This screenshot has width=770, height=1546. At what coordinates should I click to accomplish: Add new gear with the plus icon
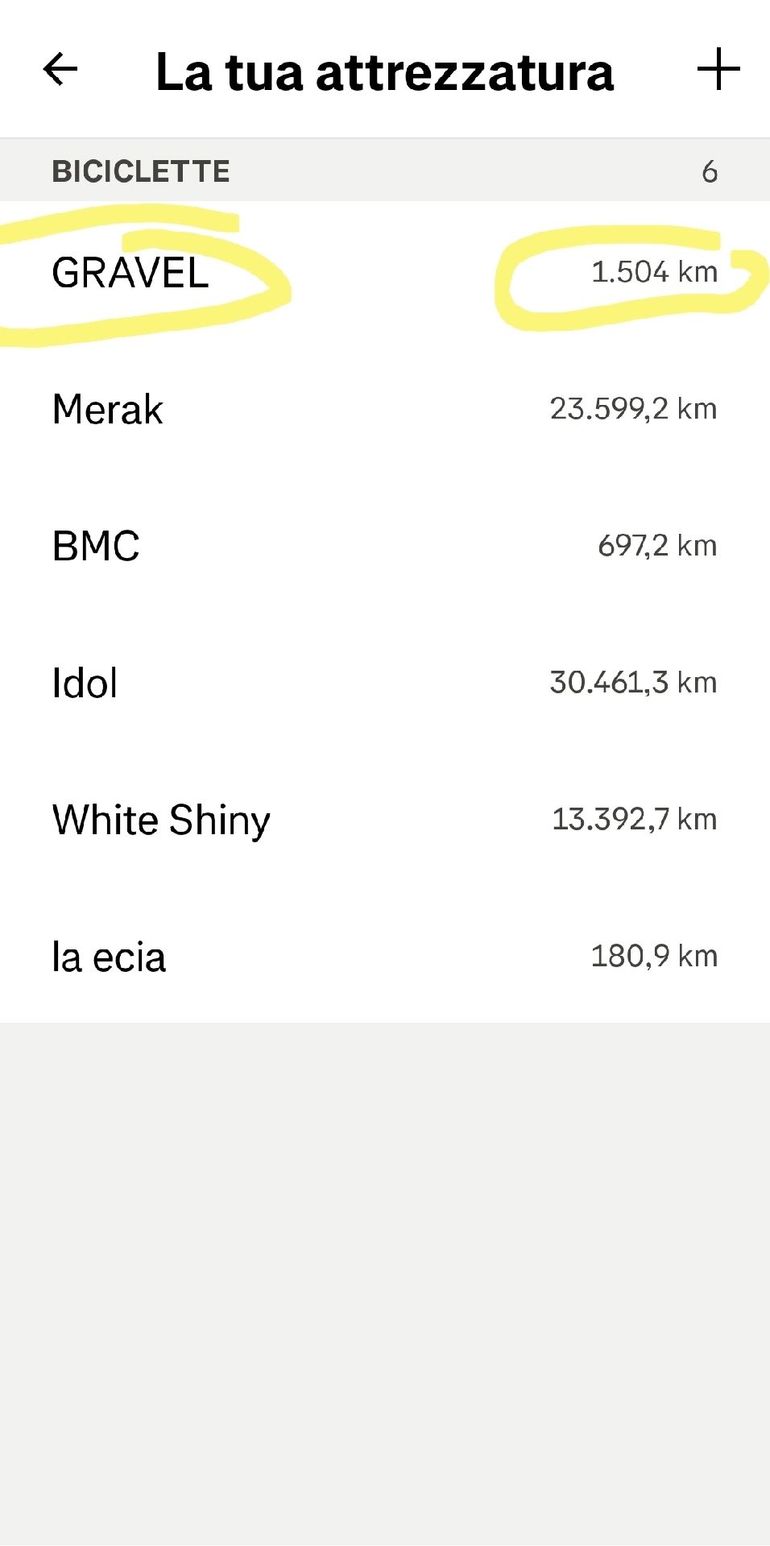coord(718,69)
